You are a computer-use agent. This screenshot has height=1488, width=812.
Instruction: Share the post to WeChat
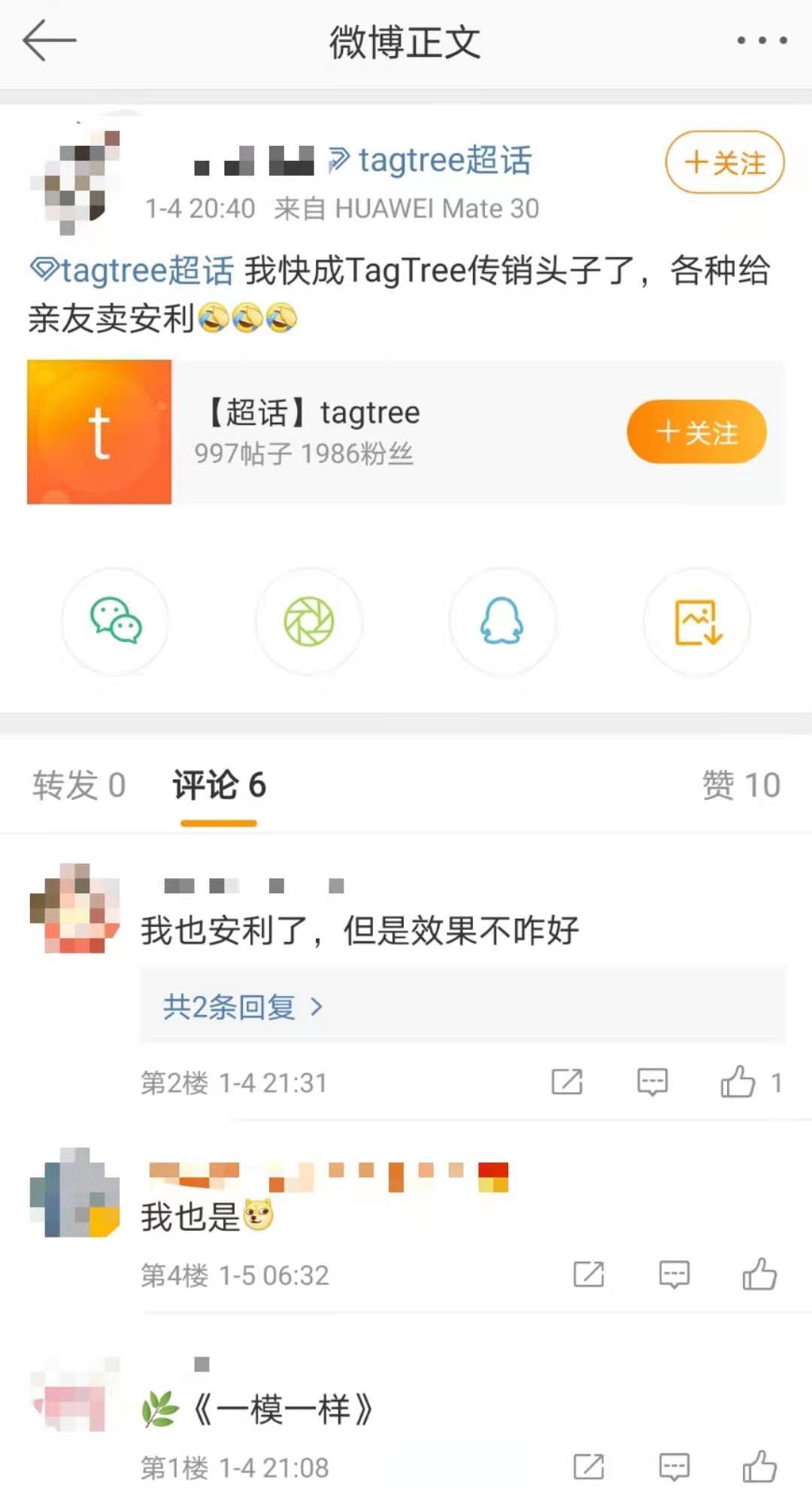pyautogui.click(x=115, y=622)
